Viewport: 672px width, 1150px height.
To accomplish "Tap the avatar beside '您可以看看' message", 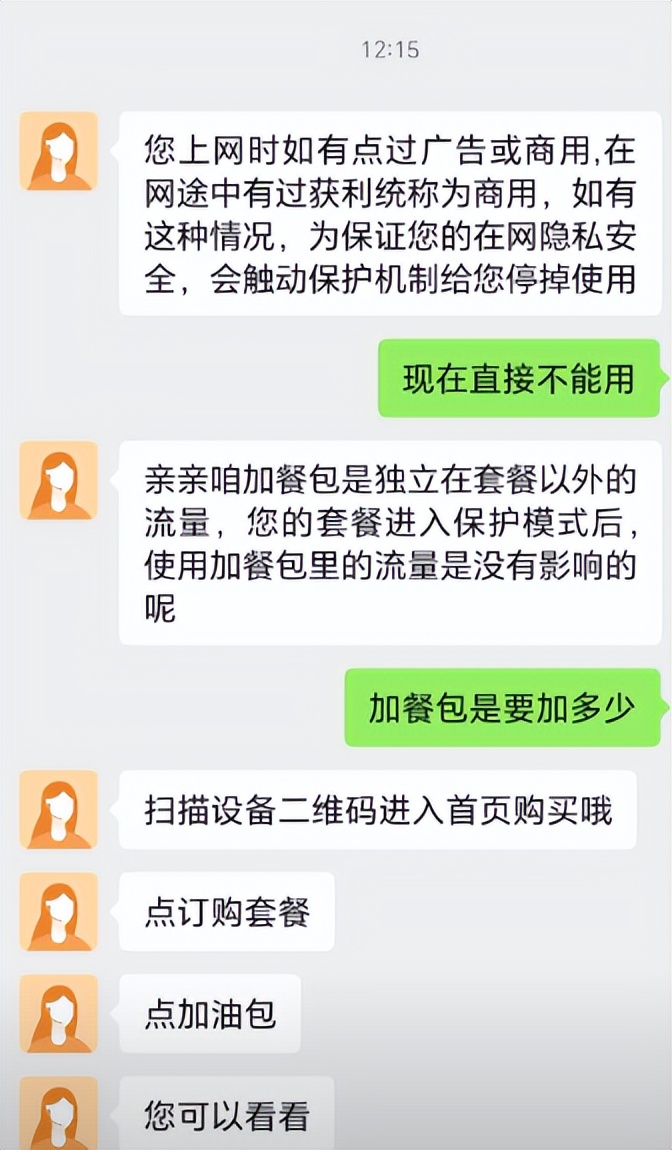I will tap(59, 1113).
